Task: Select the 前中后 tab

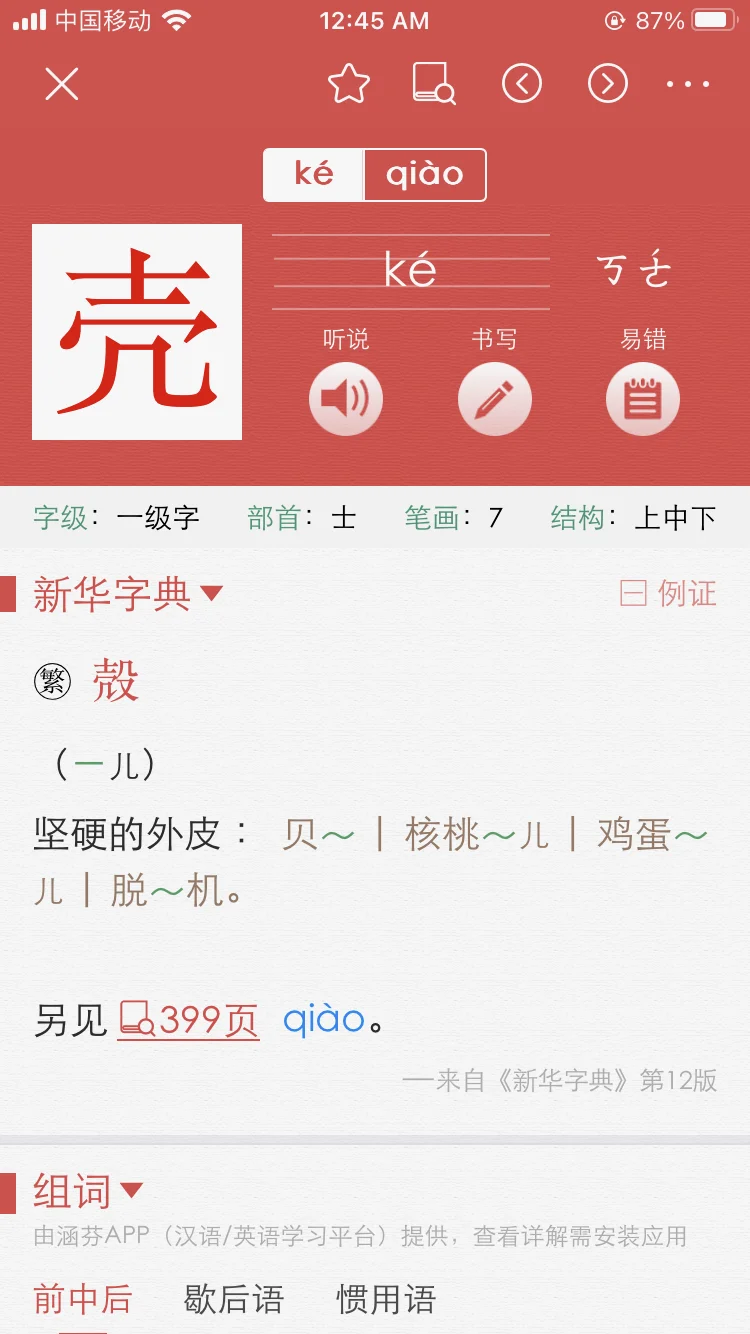Action: (82, 1299)
